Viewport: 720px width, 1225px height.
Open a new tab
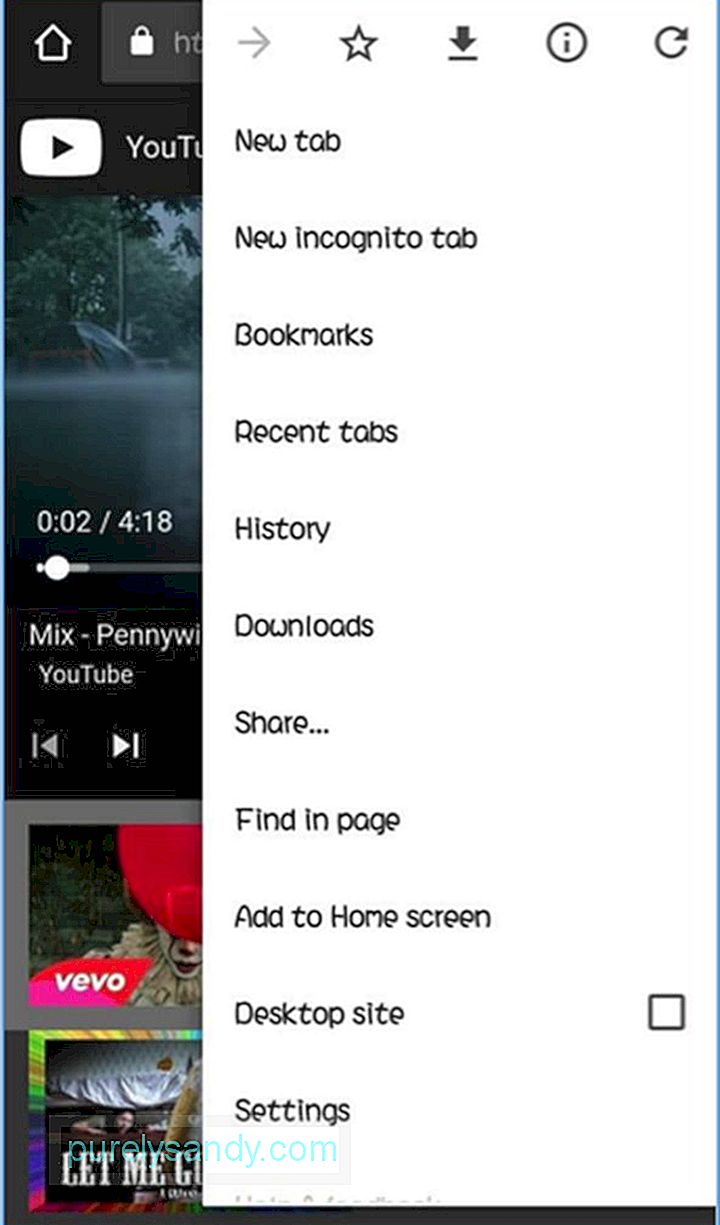(x=288, y=142)
